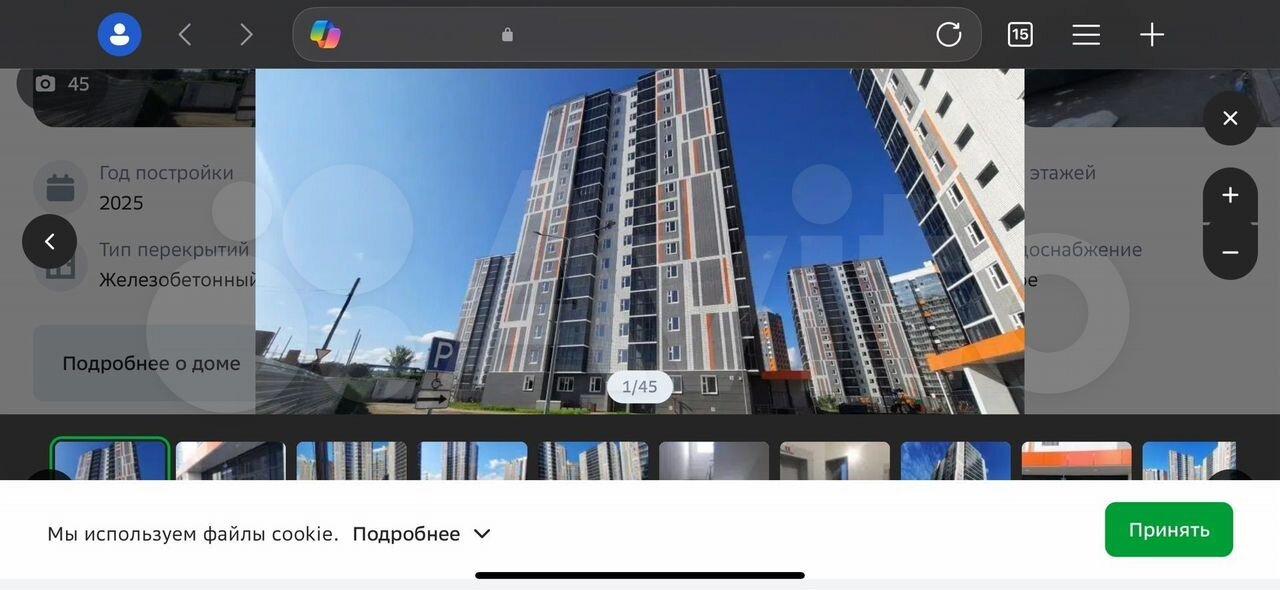Open the browser profile account

click(x=119, y=35)
